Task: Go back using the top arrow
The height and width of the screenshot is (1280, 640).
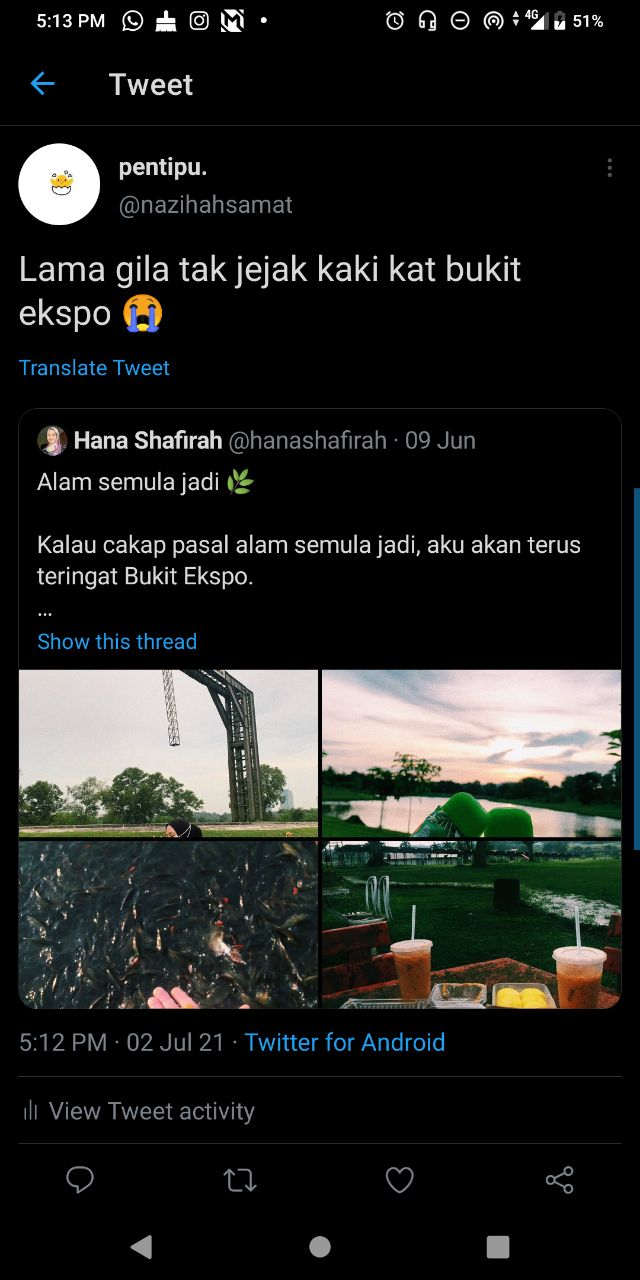Action: coord(42,84)
